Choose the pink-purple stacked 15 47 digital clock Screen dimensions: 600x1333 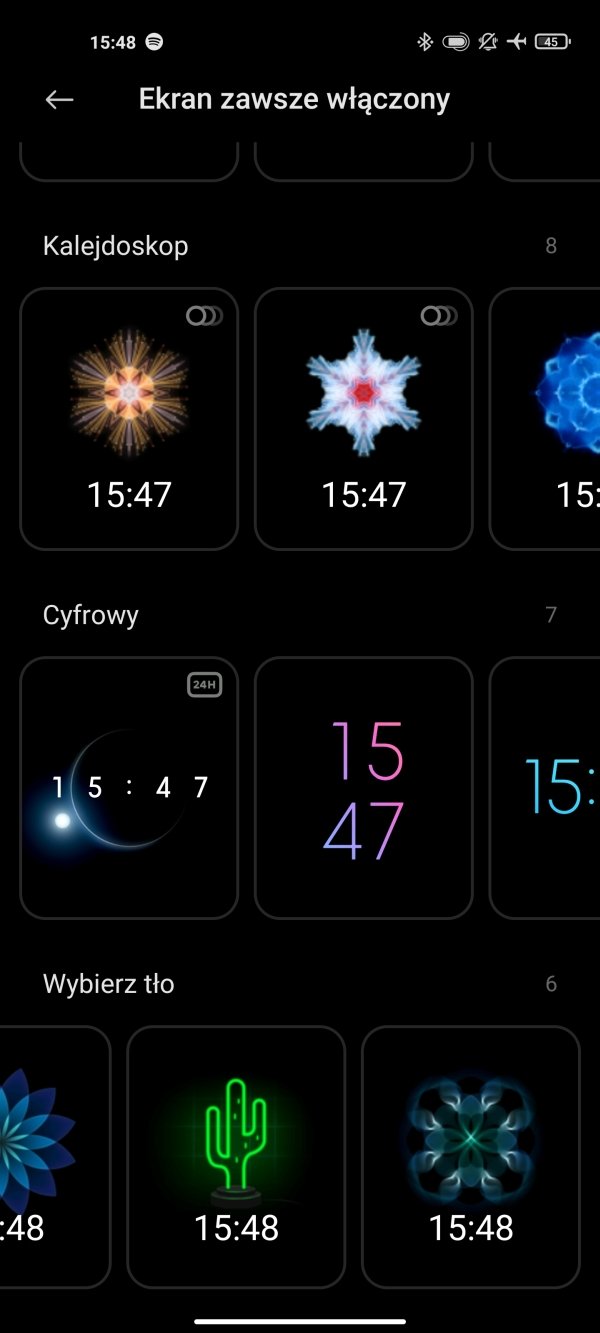pos(364,788)
